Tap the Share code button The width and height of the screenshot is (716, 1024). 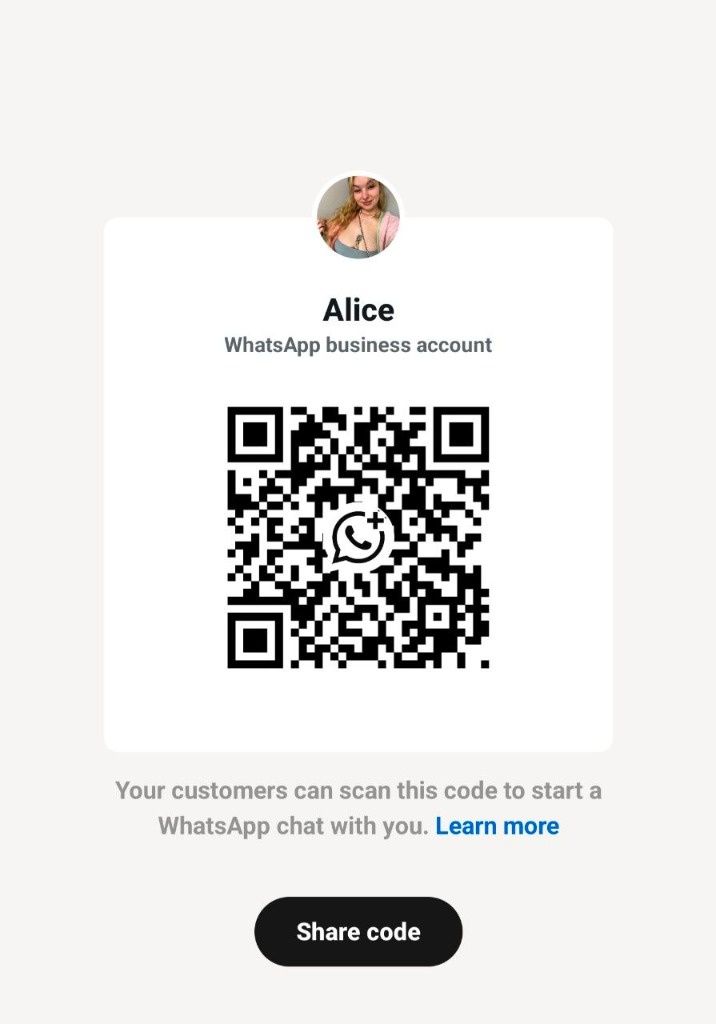pyautogui.click(x=358, y=931)
